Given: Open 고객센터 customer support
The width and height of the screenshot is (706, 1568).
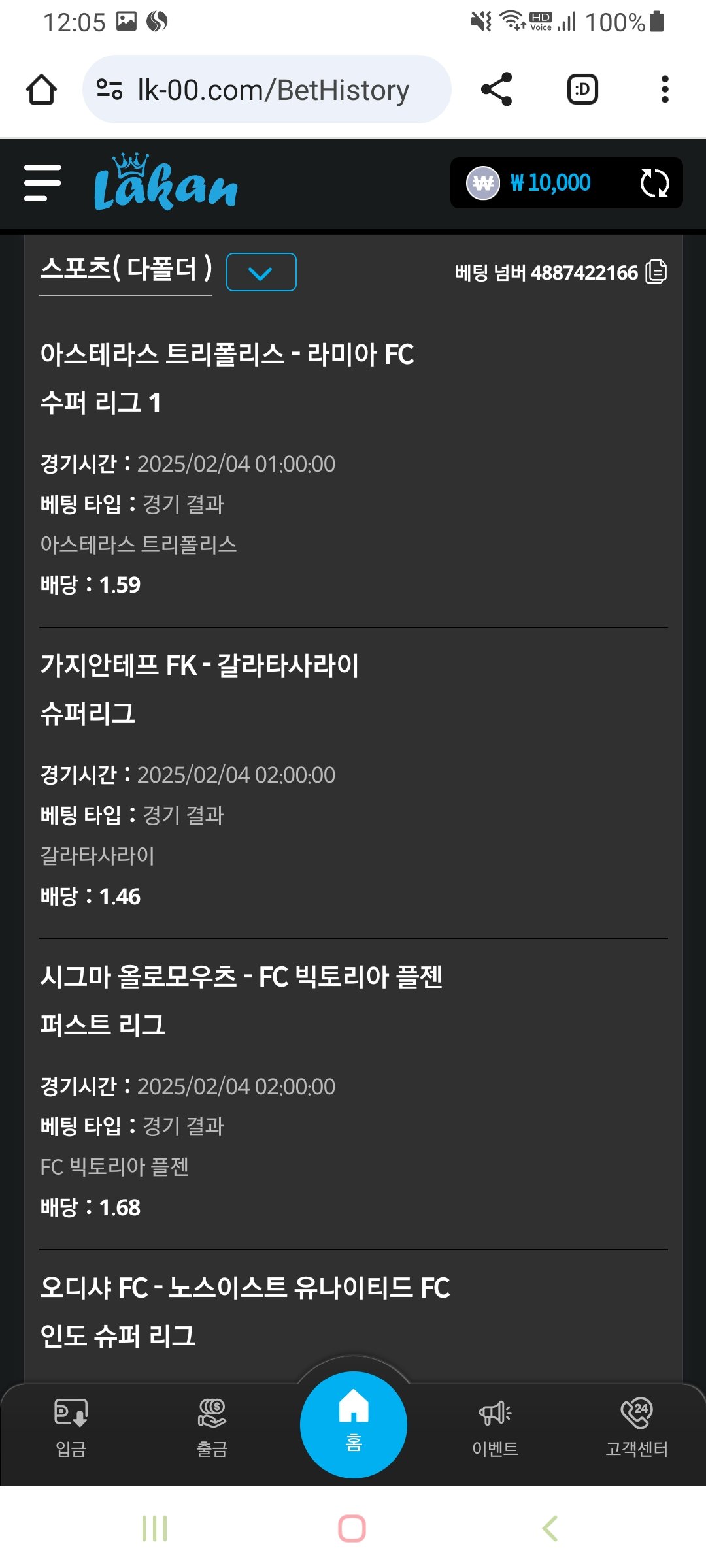Looking at the screenshot, I should pyautogui.click(x=637, y=1428).
